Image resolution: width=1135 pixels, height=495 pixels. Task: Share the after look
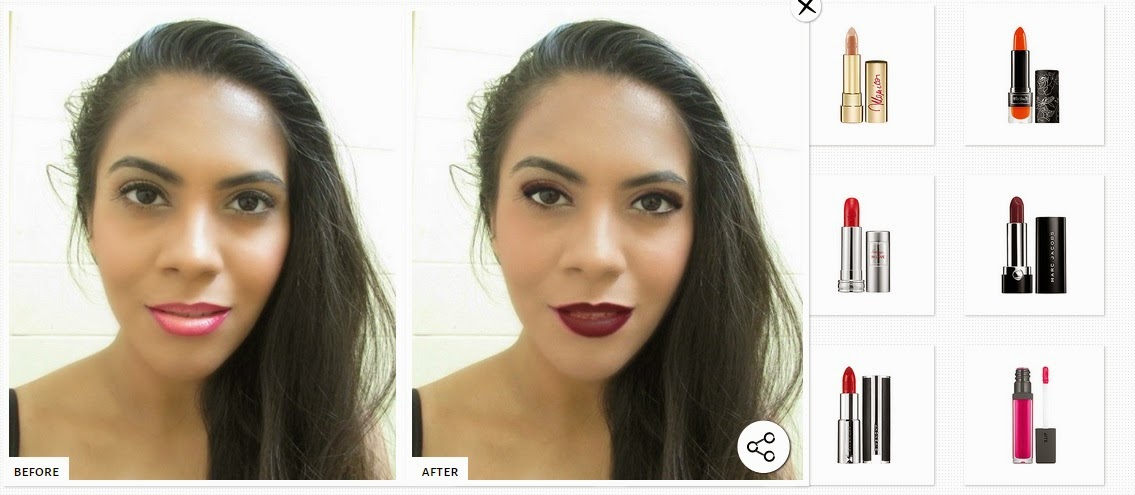[x=763, y=446]
